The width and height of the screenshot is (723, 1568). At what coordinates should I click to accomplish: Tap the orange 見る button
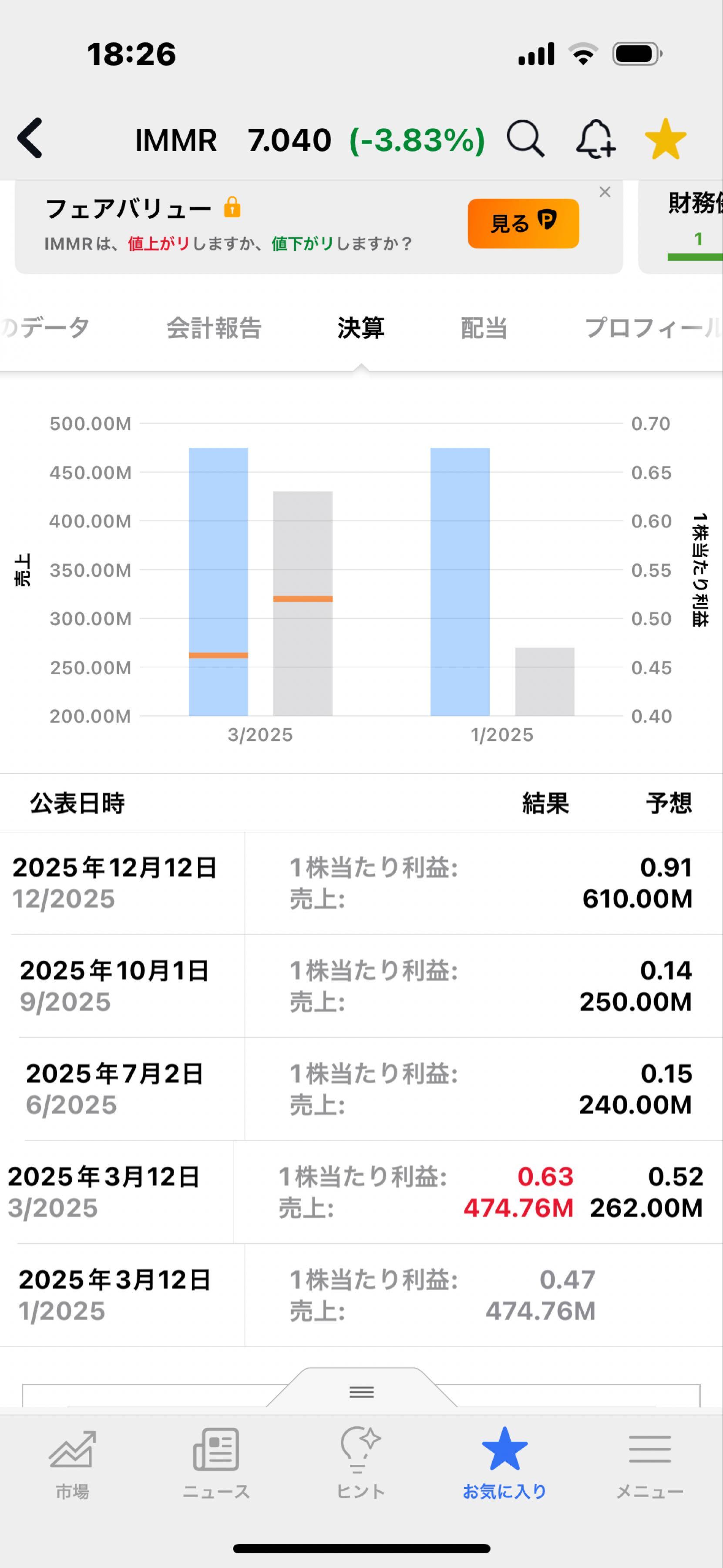pyautogui.click(x=523, y=224)
